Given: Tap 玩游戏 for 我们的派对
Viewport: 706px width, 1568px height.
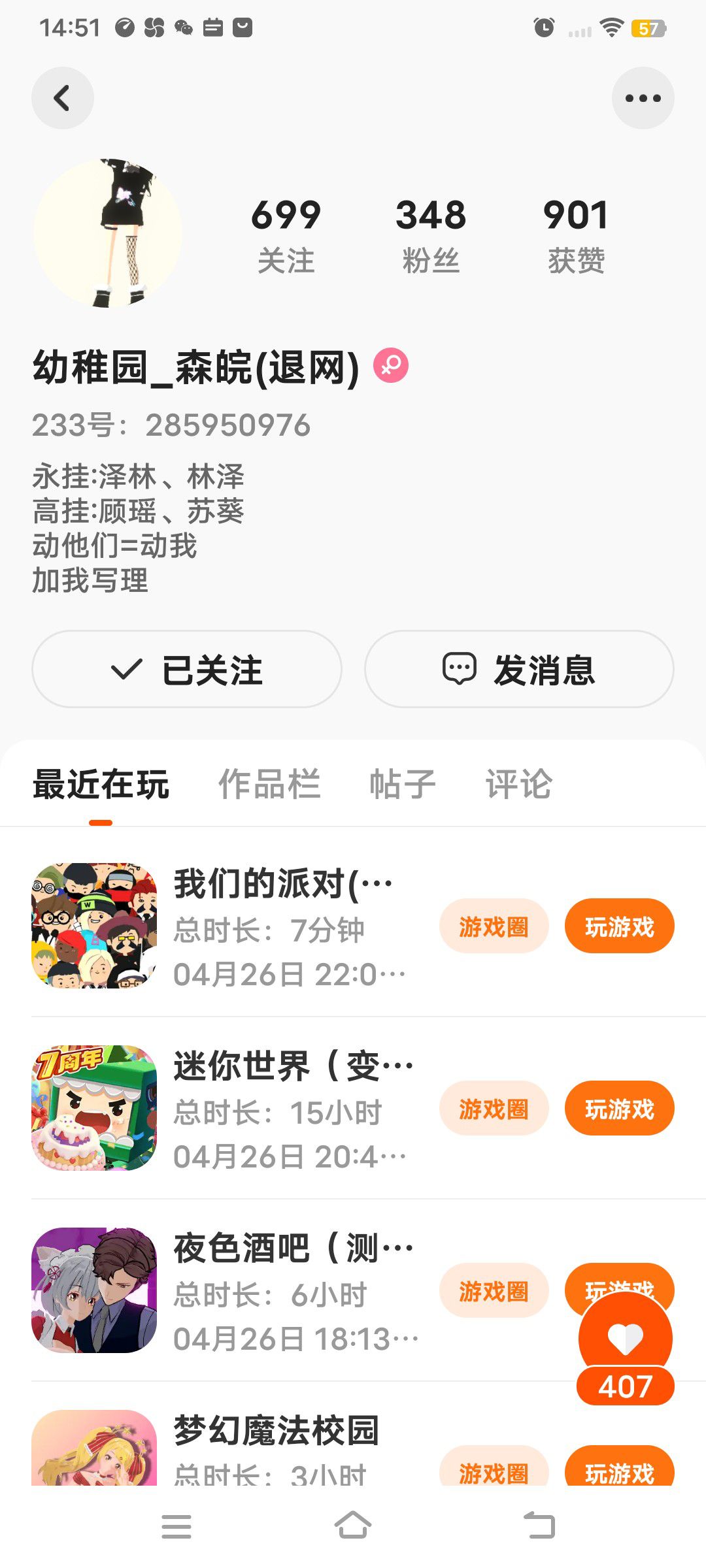Looking at the screenshot, I should tap(619, 926).
